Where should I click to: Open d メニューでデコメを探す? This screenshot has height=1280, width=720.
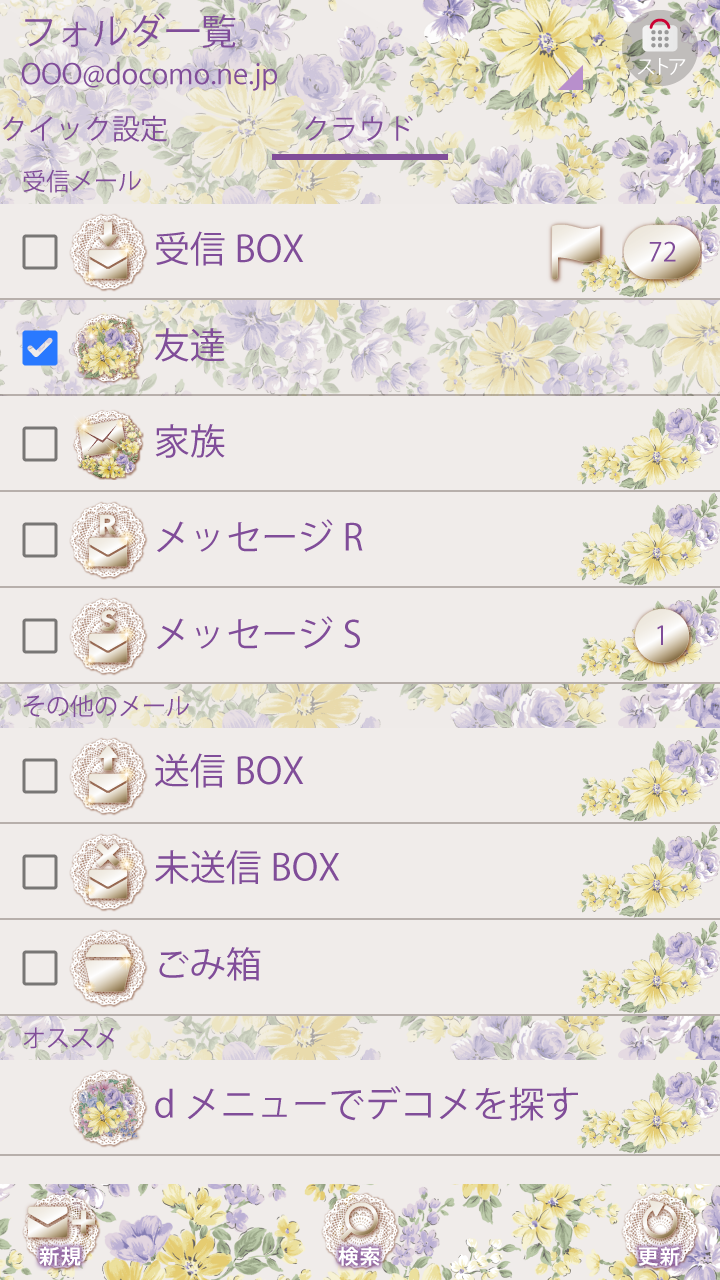366,1104
